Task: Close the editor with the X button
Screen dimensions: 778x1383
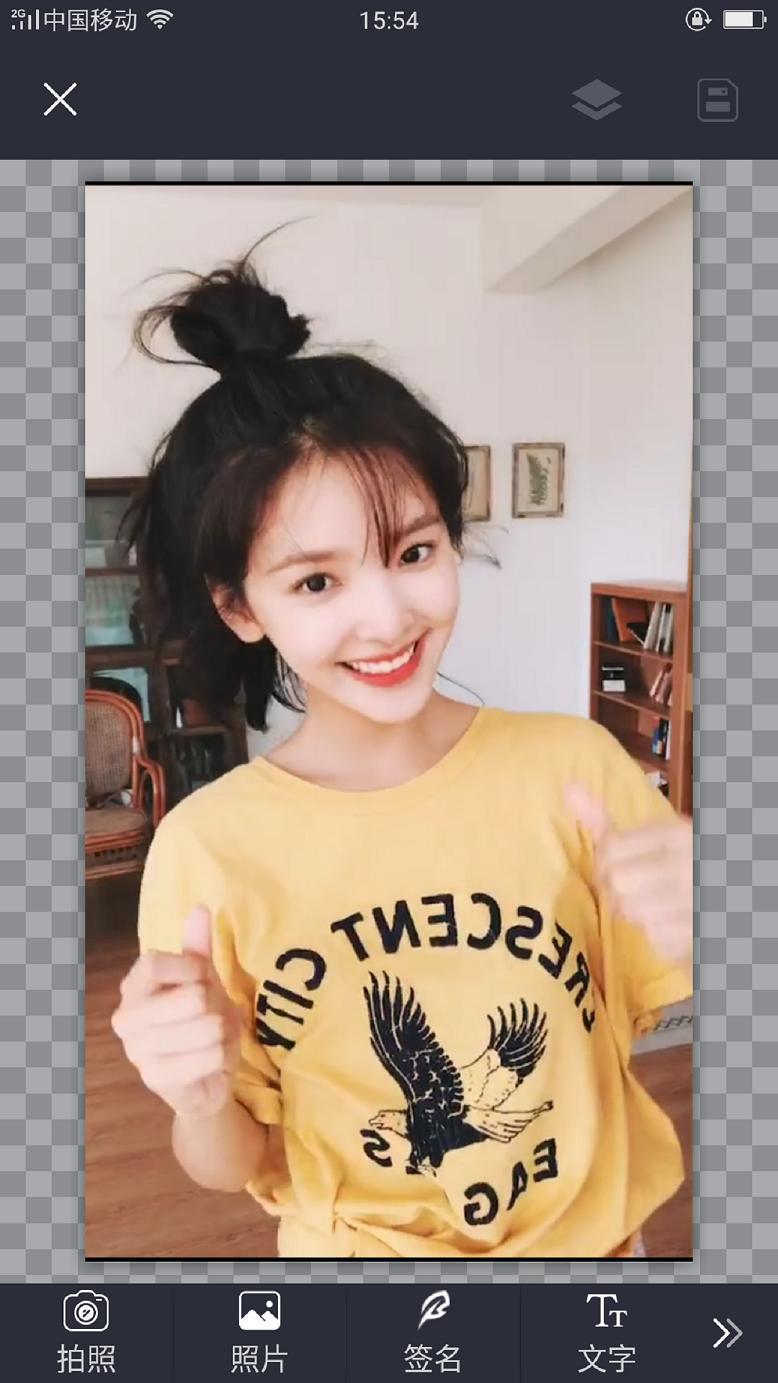Action: coord(60,99)
